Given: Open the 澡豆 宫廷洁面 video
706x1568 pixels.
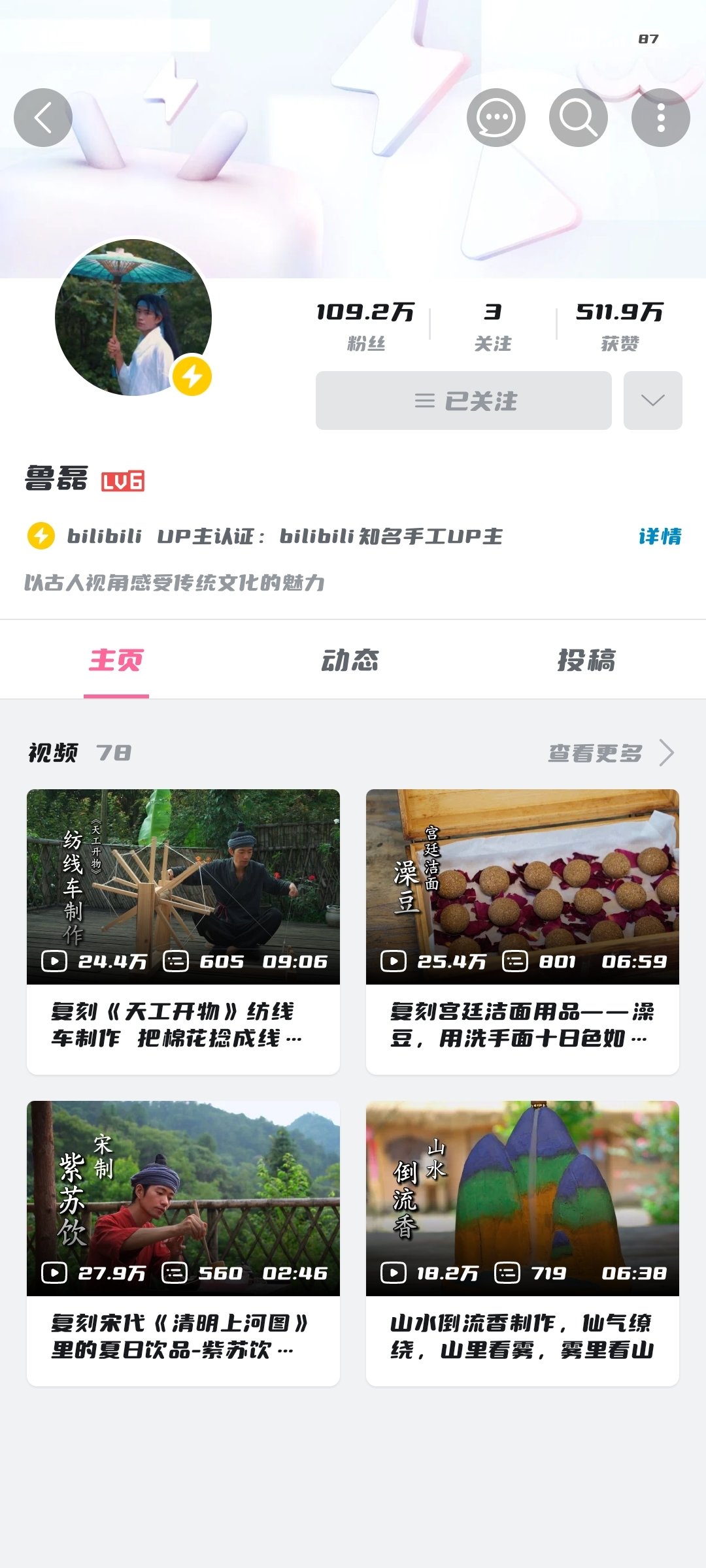Looking at the screenshot, I should [x=522, y=887].
